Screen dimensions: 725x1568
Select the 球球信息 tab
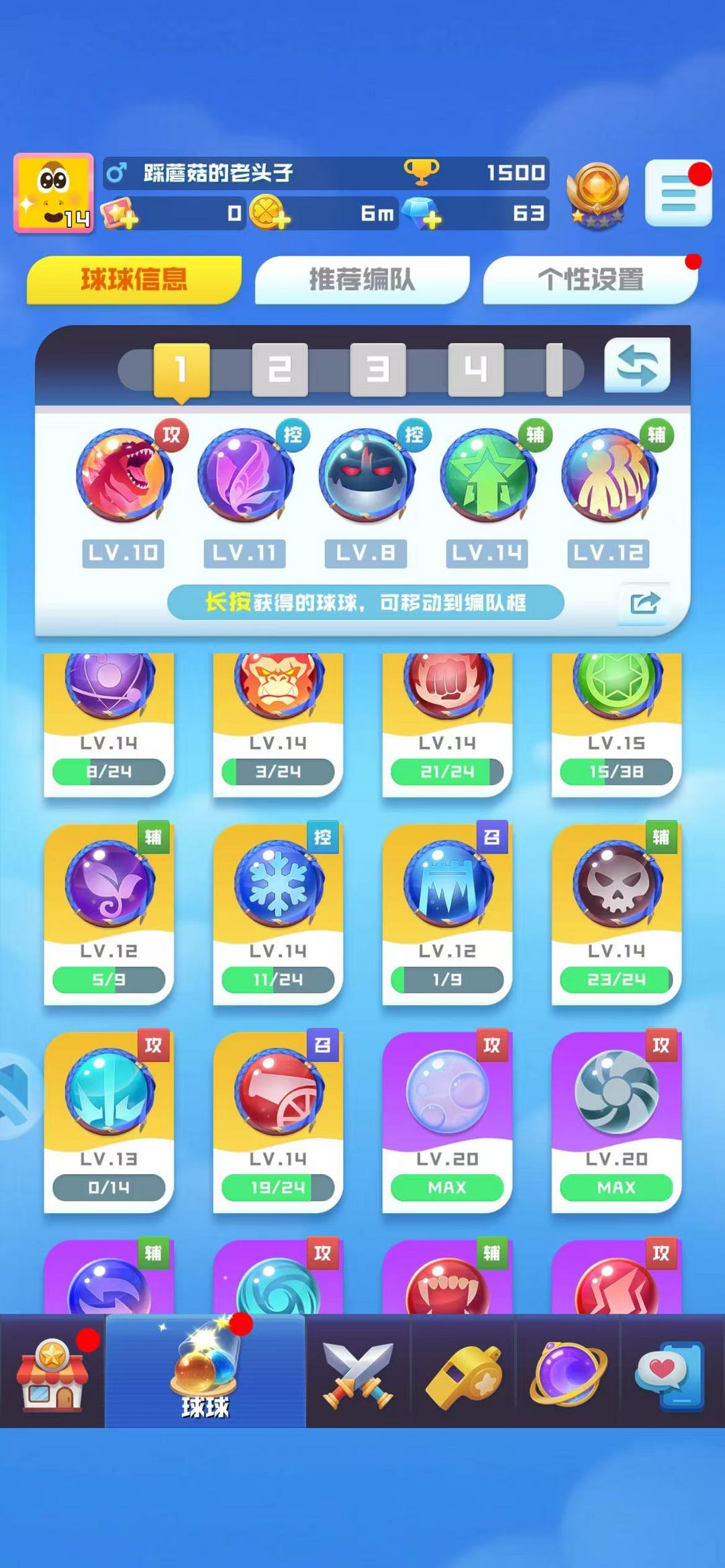coord(134,280)
